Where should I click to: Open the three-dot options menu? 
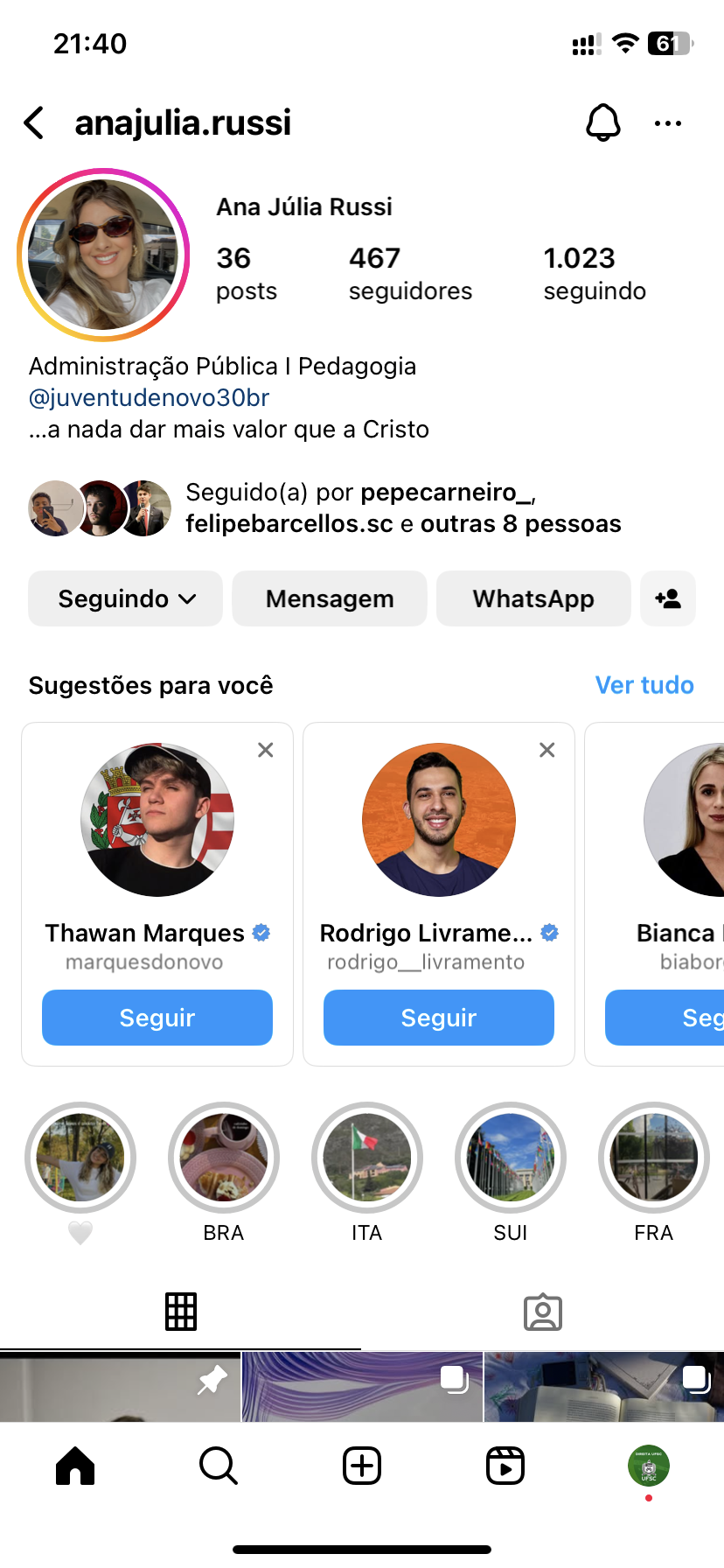(x=667, y=123)
